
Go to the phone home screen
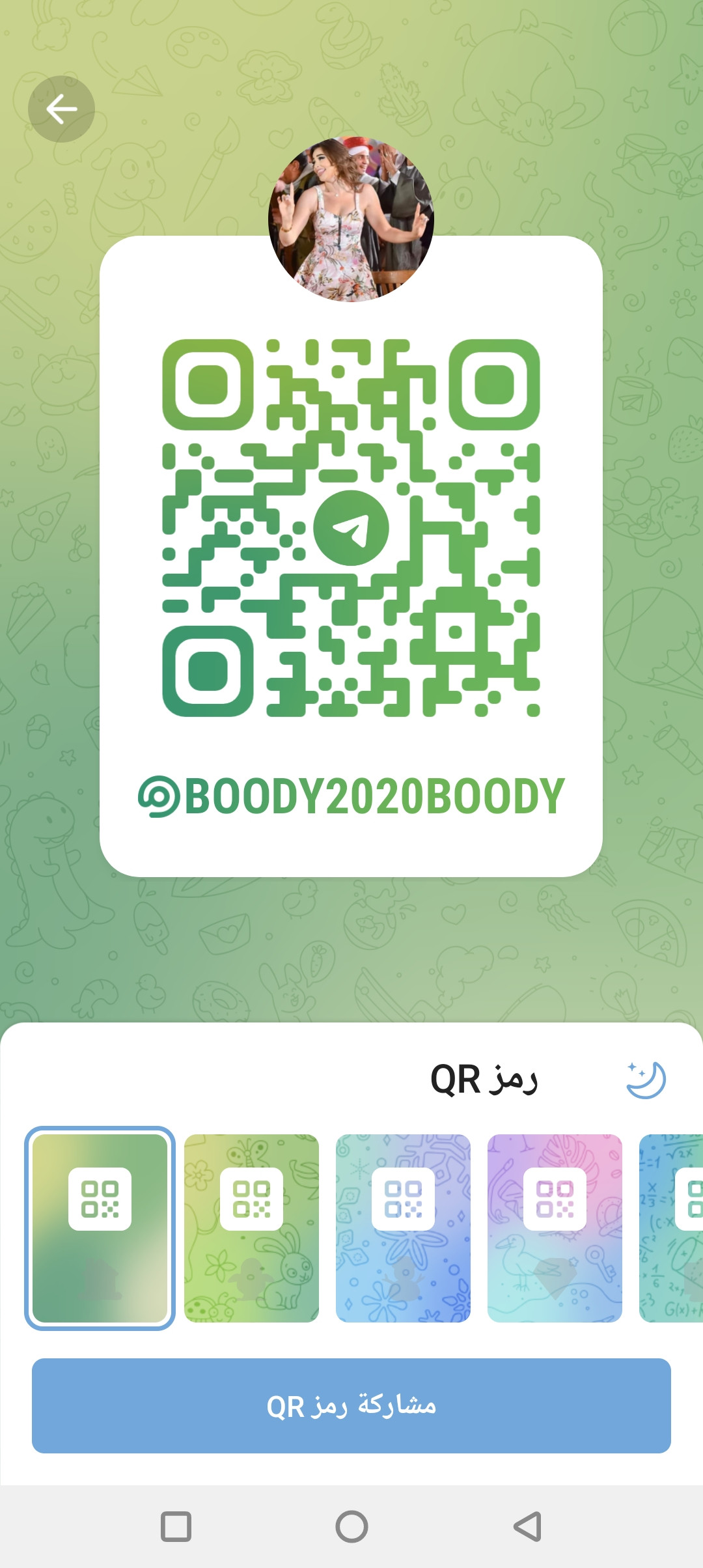pyautogui.click(x=351, y=1526)
